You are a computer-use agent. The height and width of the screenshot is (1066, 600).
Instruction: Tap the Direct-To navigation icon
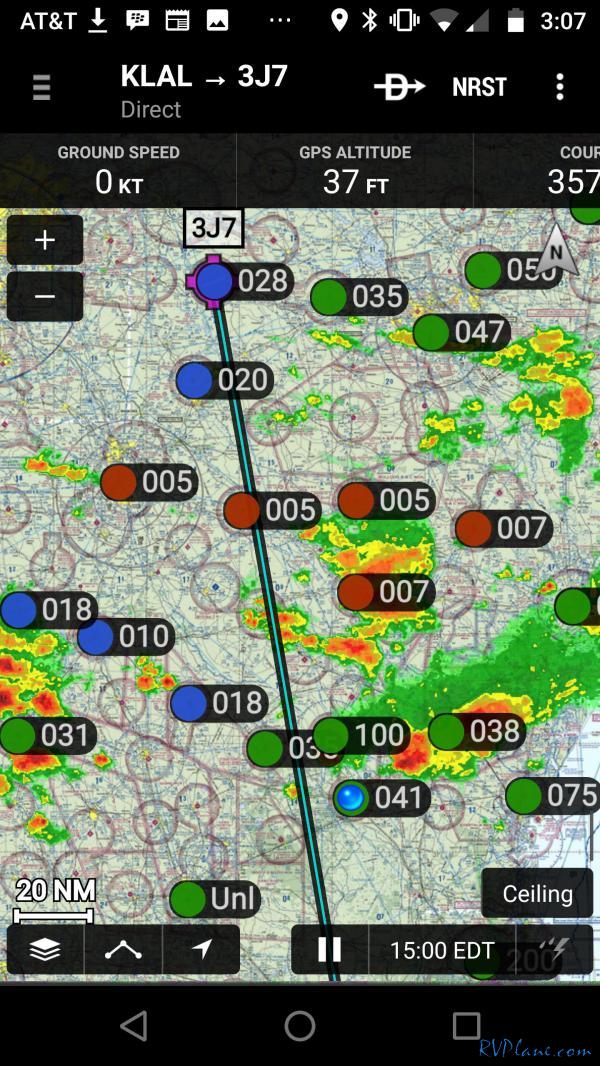coord(399,87)
